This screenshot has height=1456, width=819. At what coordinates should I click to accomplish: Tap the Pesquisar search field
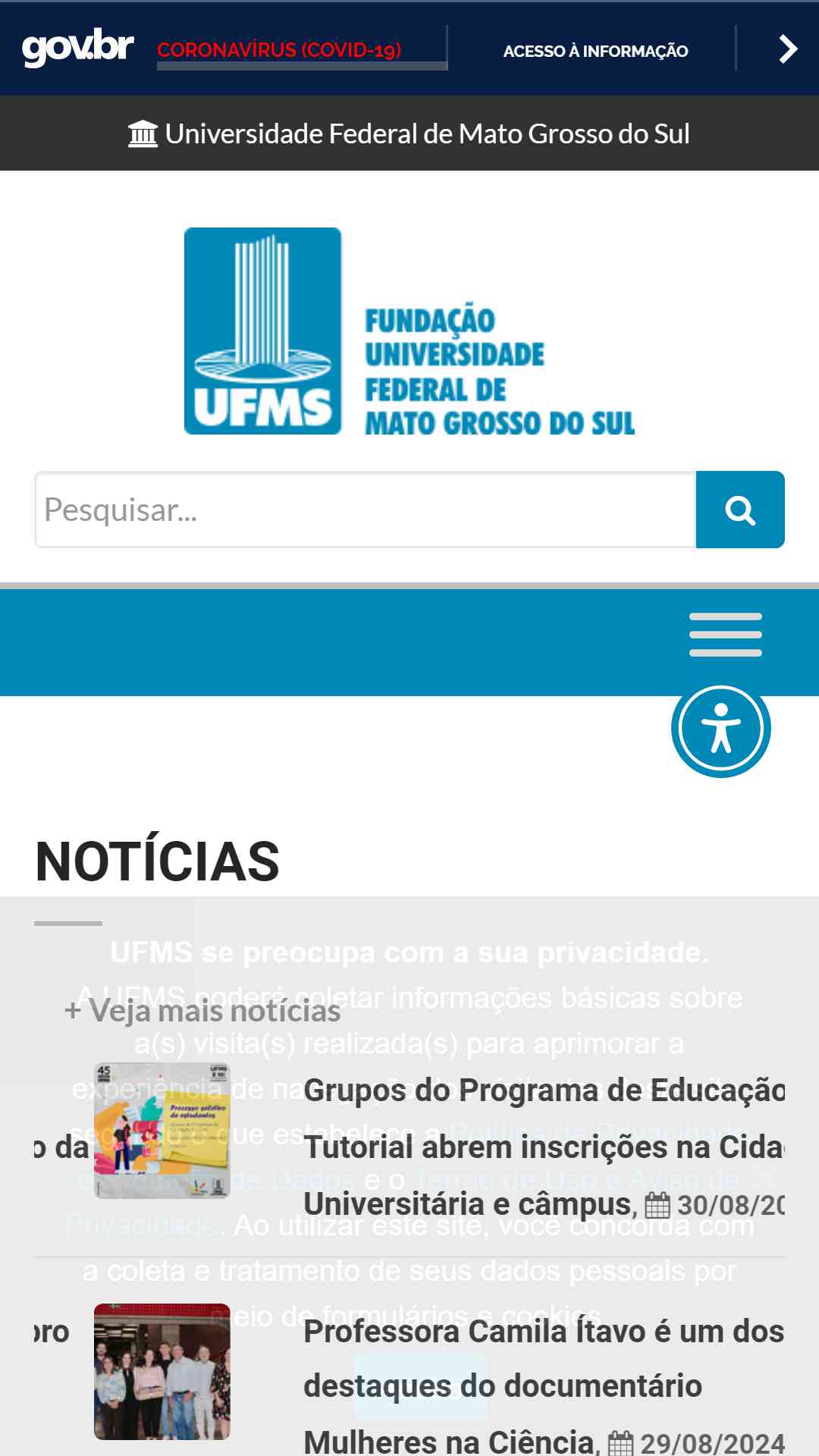[366, 510]
